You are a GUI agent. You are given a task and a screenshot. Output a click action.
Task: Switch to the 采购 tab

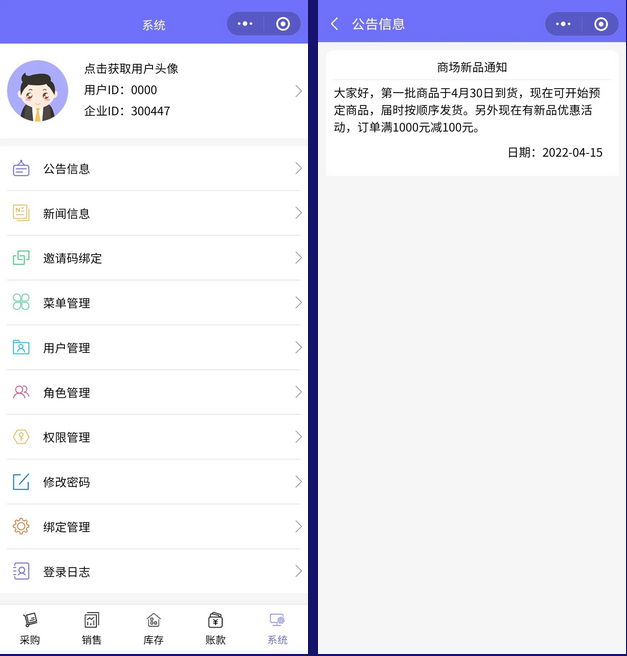(x=30, y=629)
